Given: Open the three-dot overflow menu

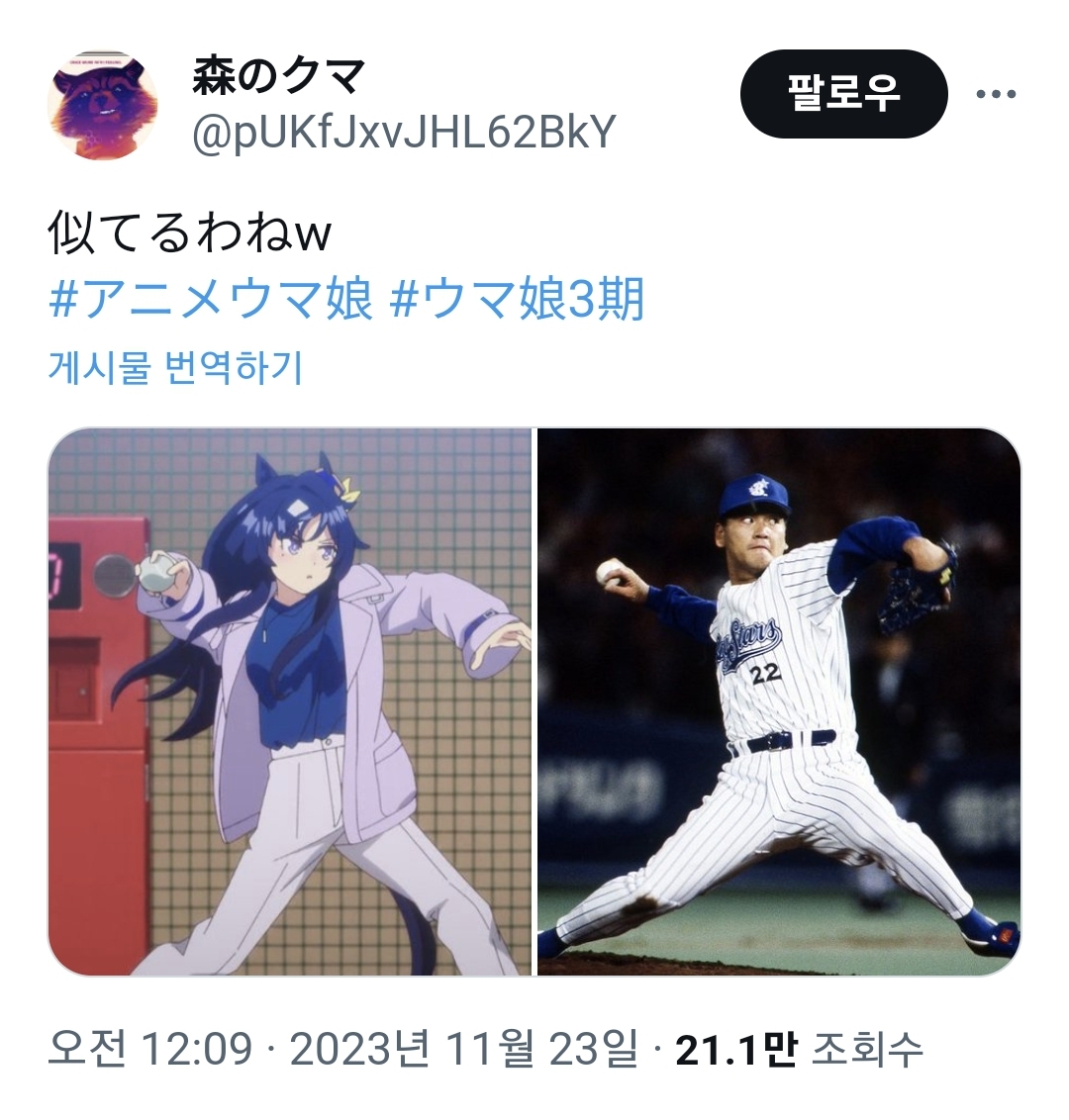Looking at the screenshot, I should point(996,94).
